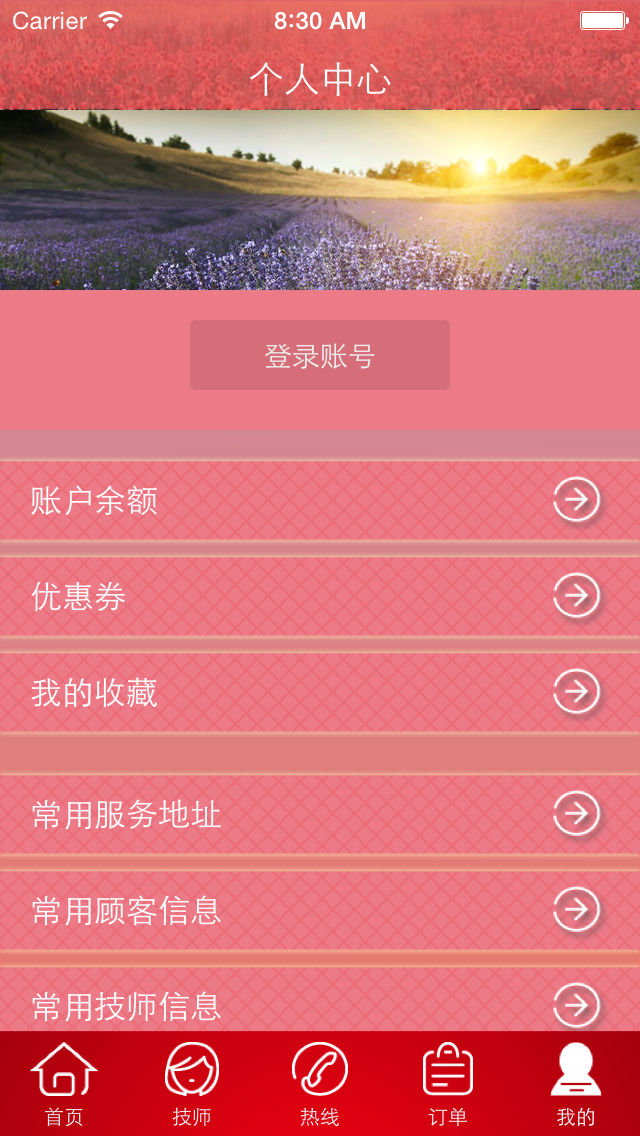Tap the 登录账号 login button
This screenshot has width=640, height=1136.
coord(320,355)
